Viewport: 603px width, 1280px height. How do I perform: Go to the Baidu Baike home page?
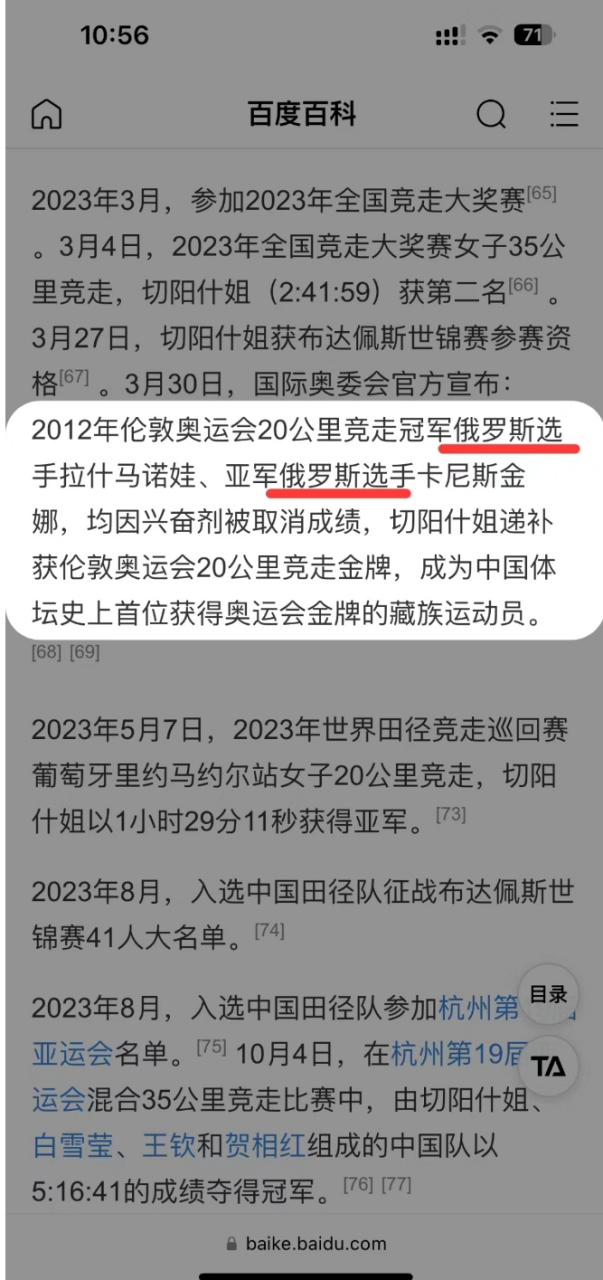tap(46, 114)
